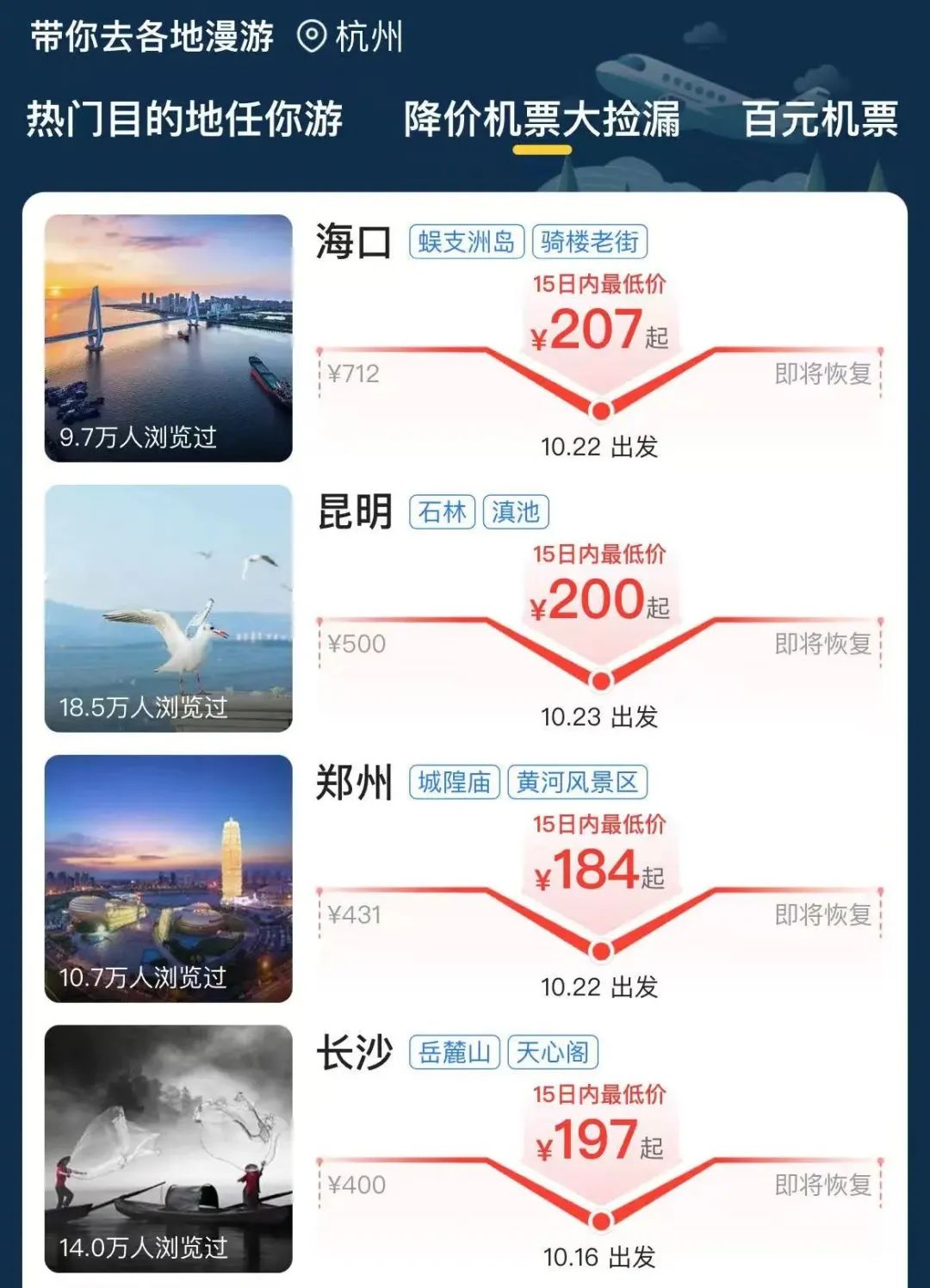The image size is (930, 1288).
Task: Switch to the 百元机票 tab
Action: coord(820,119)
